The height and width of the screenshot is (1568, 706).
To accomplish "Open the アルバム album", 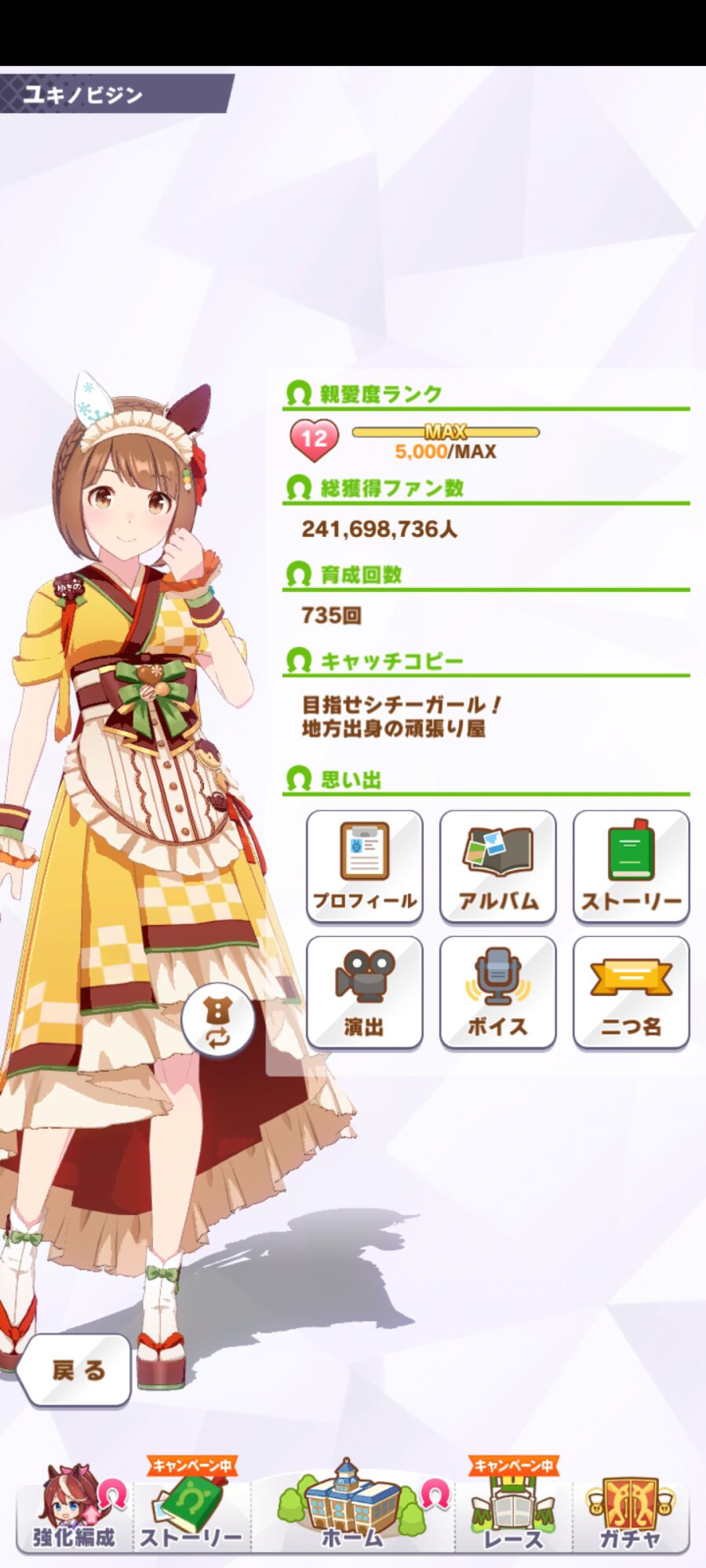I will click(x=498, y=866).
